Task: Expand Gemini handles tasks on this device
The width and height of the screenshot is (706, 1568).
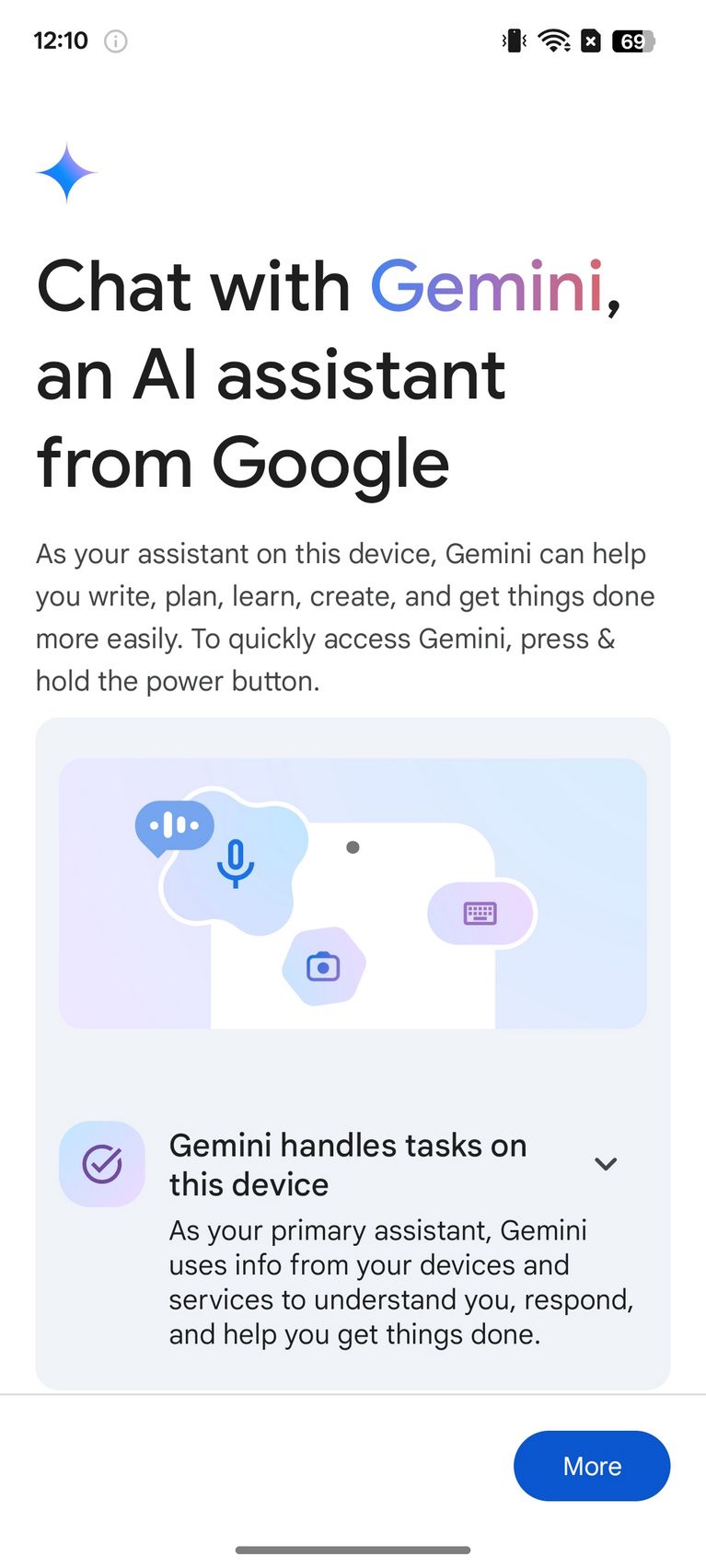Action: 606,1164
